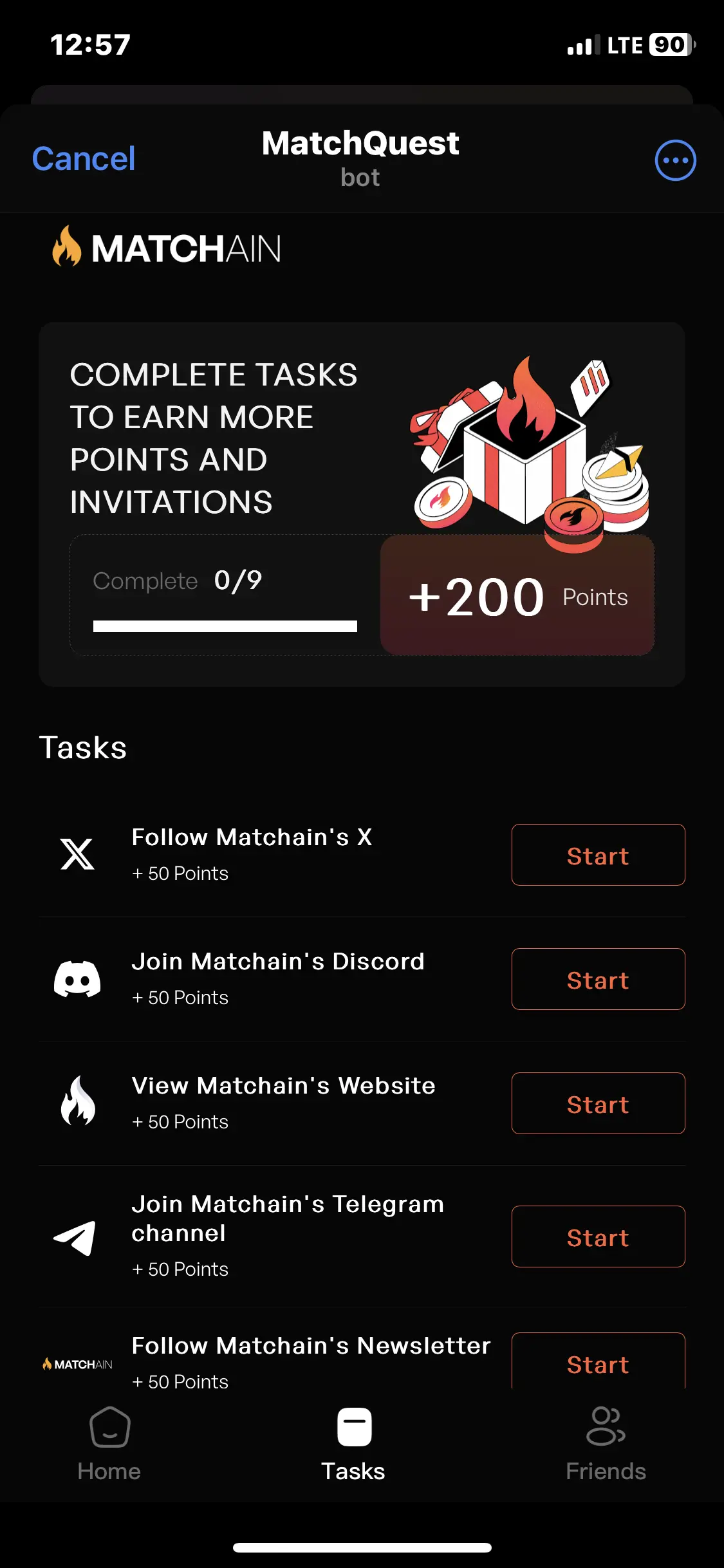Open the three-dot options menu
The width and height of the screenshot is (724, 1568).
tap(674, 160)
